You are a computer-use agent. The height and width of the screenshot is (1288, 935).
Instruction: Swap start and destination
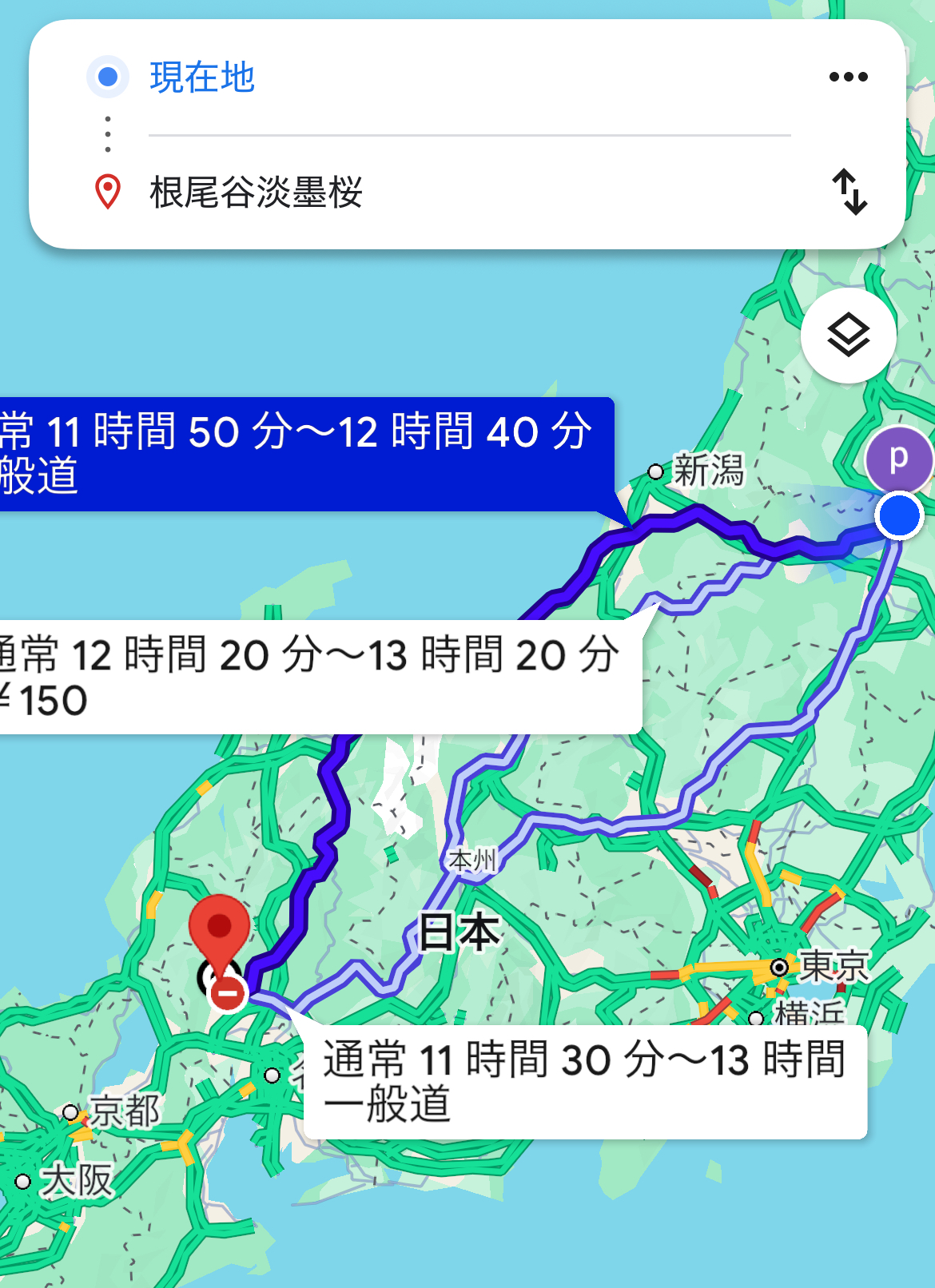[x=849, y=192]
